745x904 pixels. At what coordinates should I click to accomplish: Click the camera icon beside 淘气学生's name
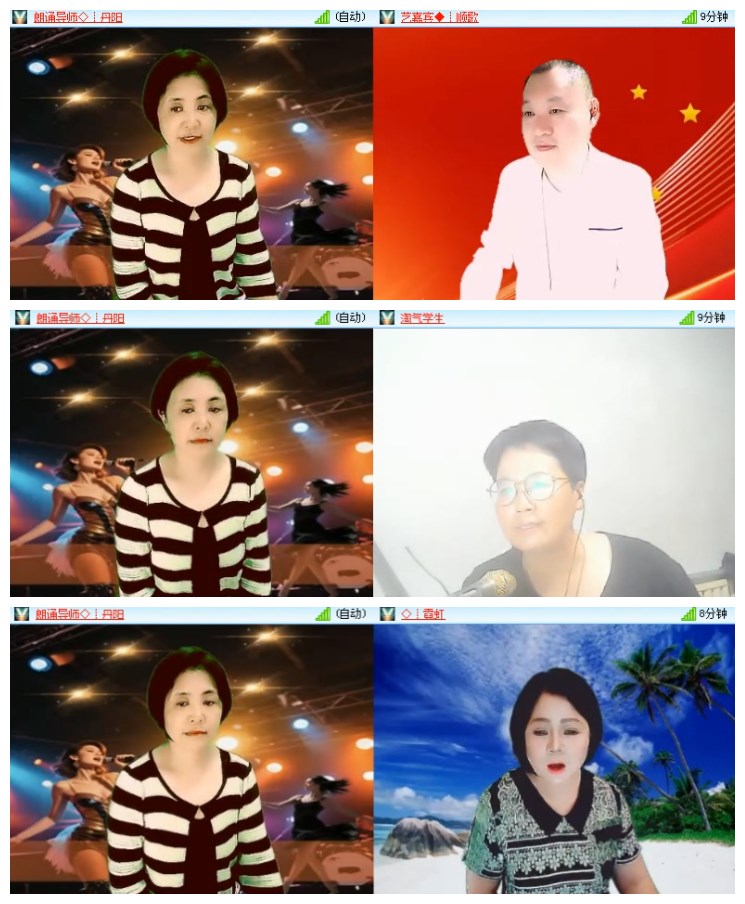[388, 318]
